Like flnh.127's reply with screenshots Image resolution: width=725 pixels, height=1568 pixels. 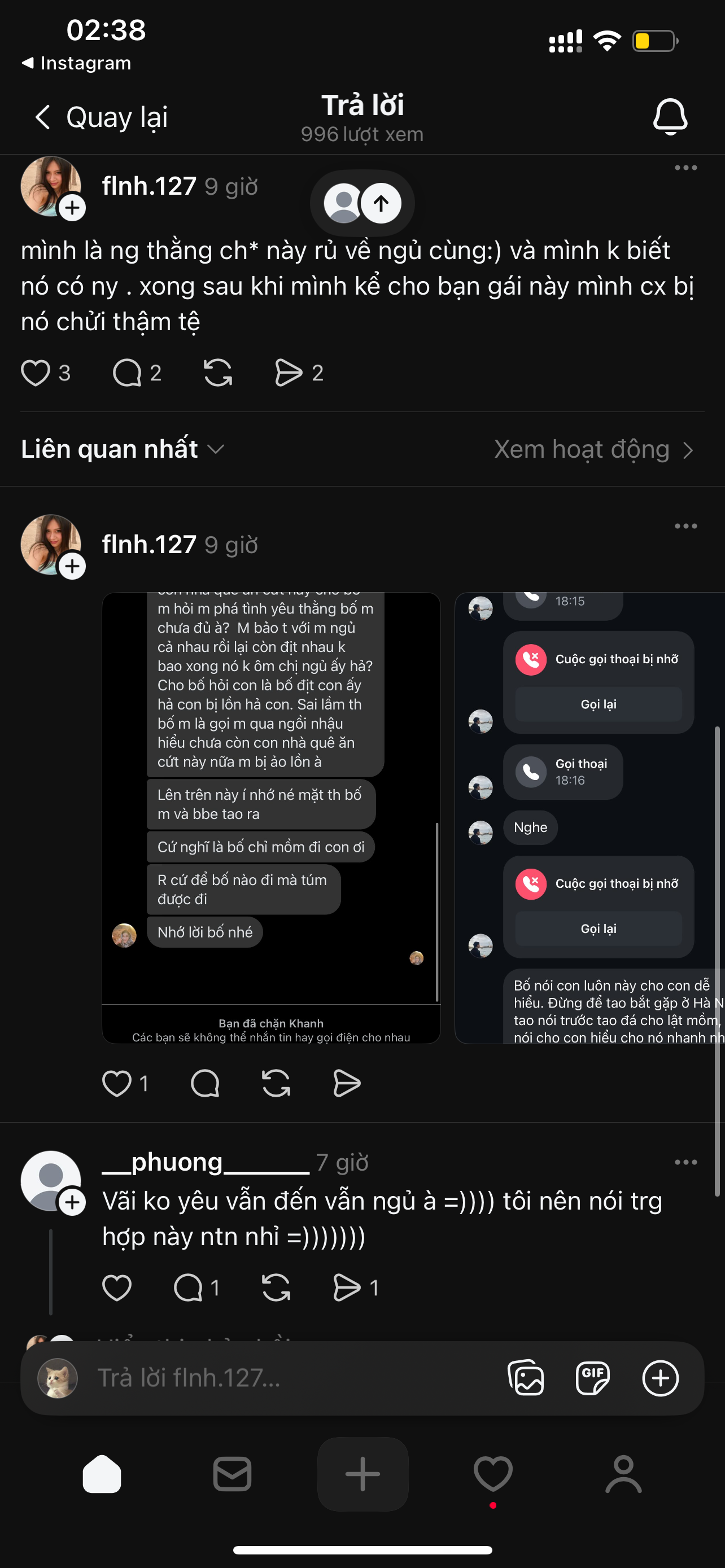[x=117, y=1084]
